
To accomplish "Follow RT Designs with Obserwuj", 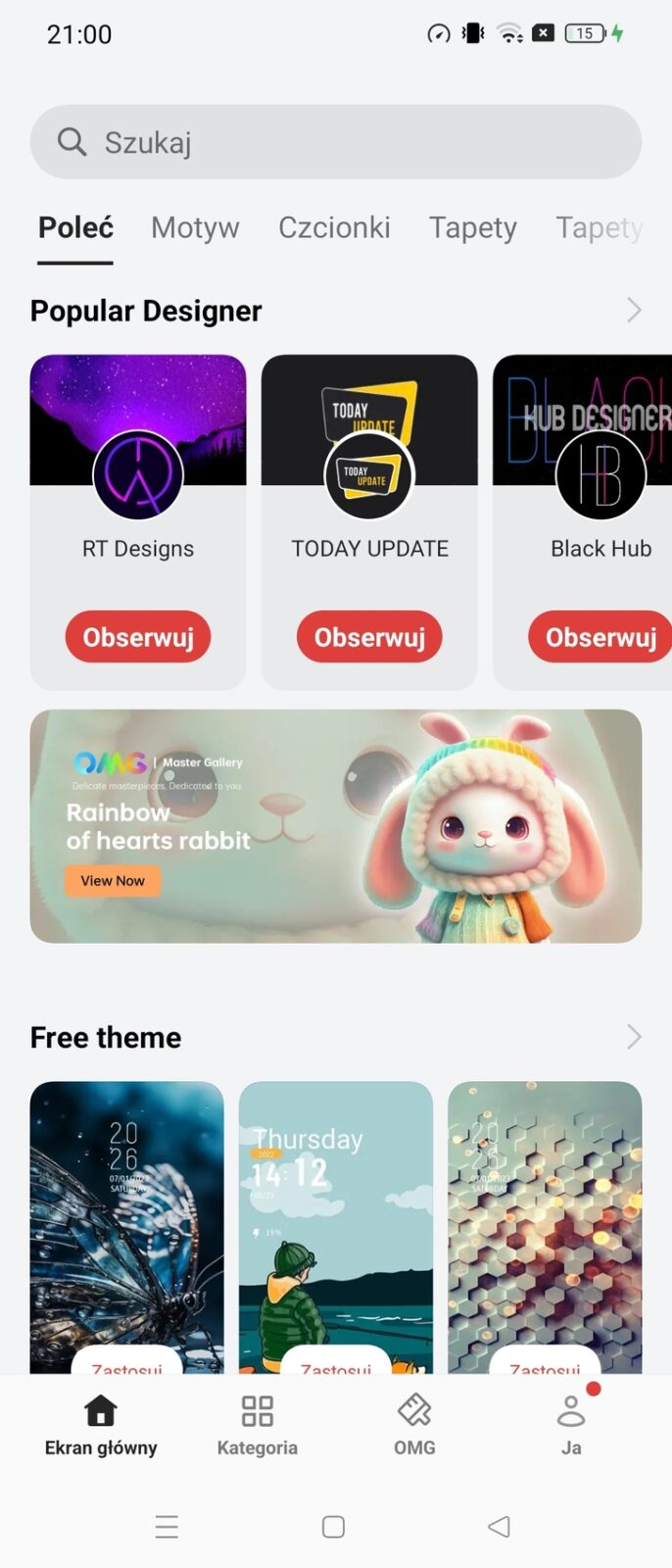I will pos(138,637).
